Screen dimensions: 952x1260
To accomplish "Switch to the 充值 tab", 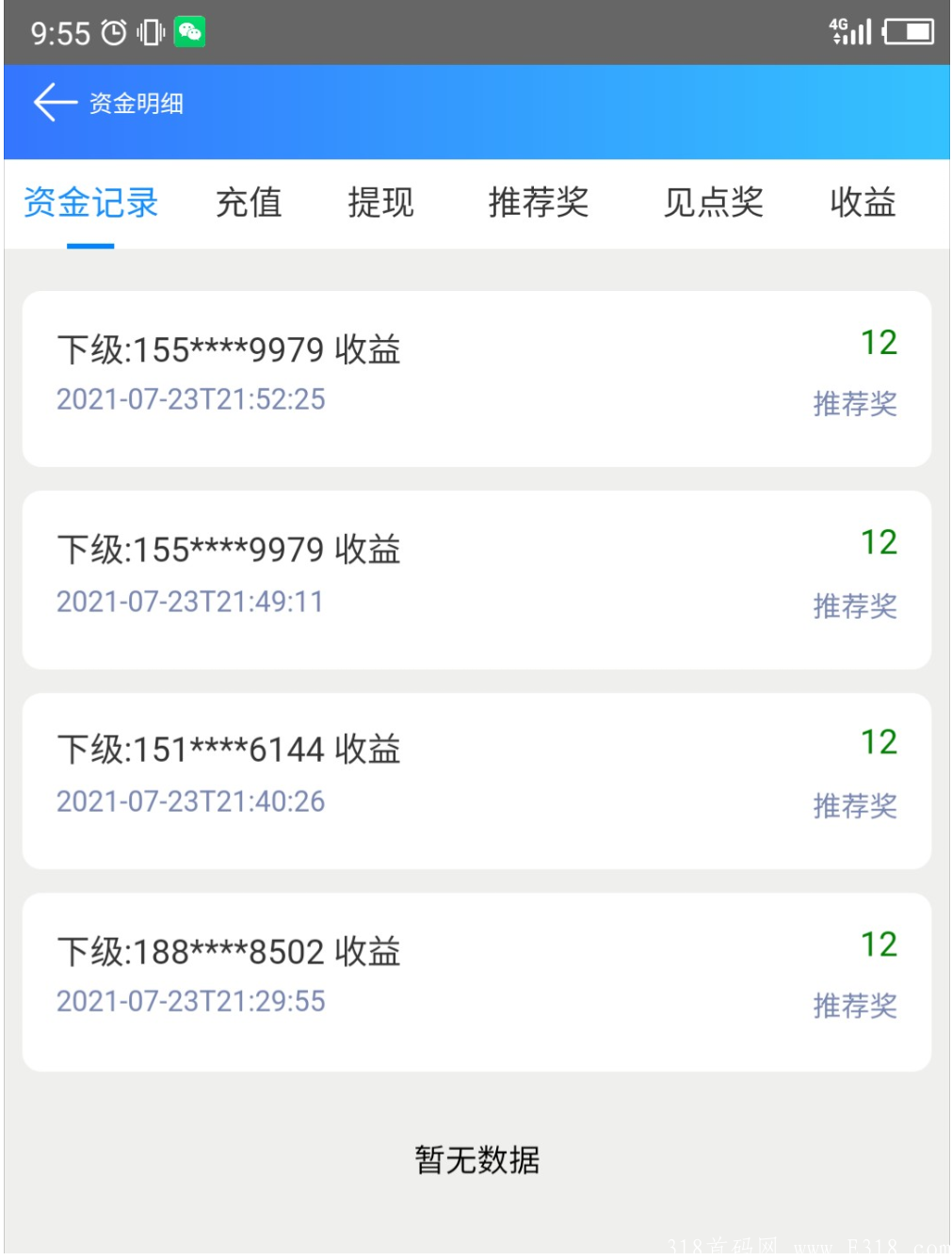I will (x=249, y=203).
